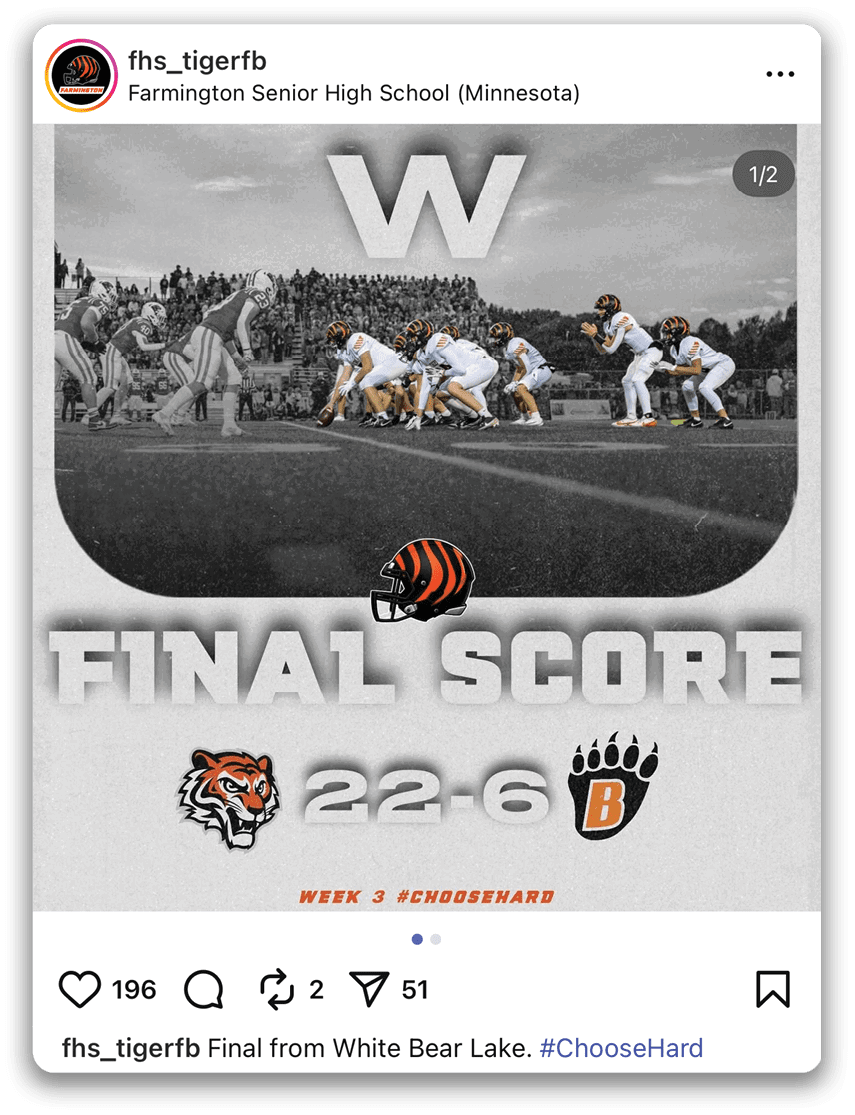Open the post's comments

(x=204, y=990)
